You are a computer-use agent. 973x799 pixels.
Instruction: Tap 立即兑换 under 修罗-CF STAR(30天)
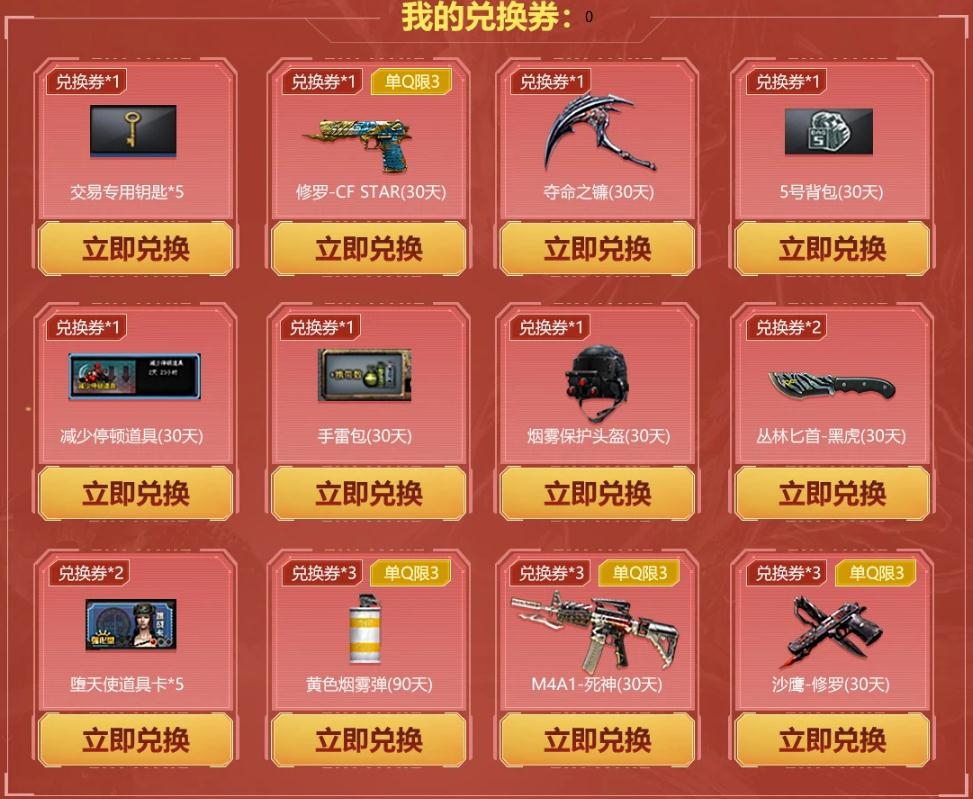point(369,249)
